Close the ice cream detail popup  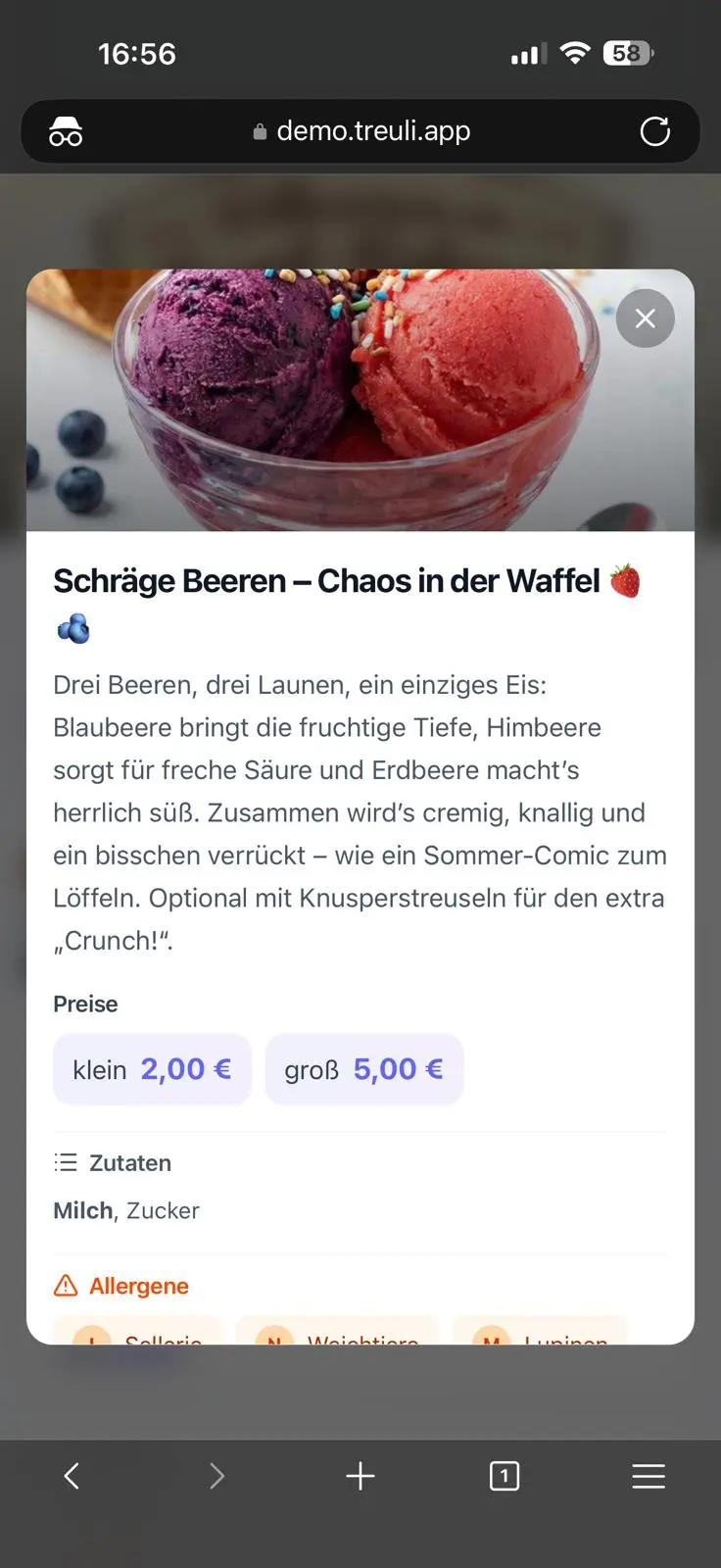pos(645,318)
